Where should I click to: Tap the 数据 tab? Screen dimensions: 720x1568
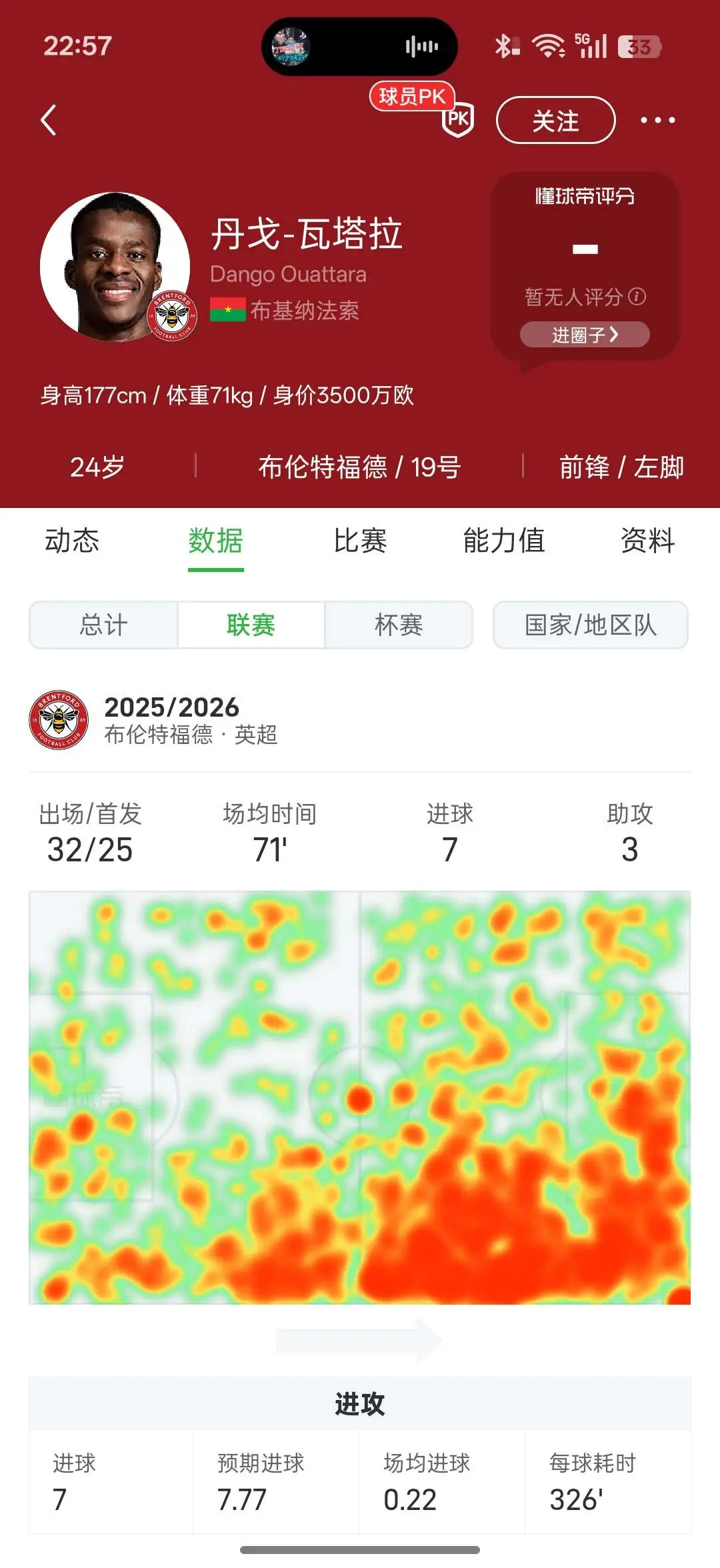coord(216,541)
